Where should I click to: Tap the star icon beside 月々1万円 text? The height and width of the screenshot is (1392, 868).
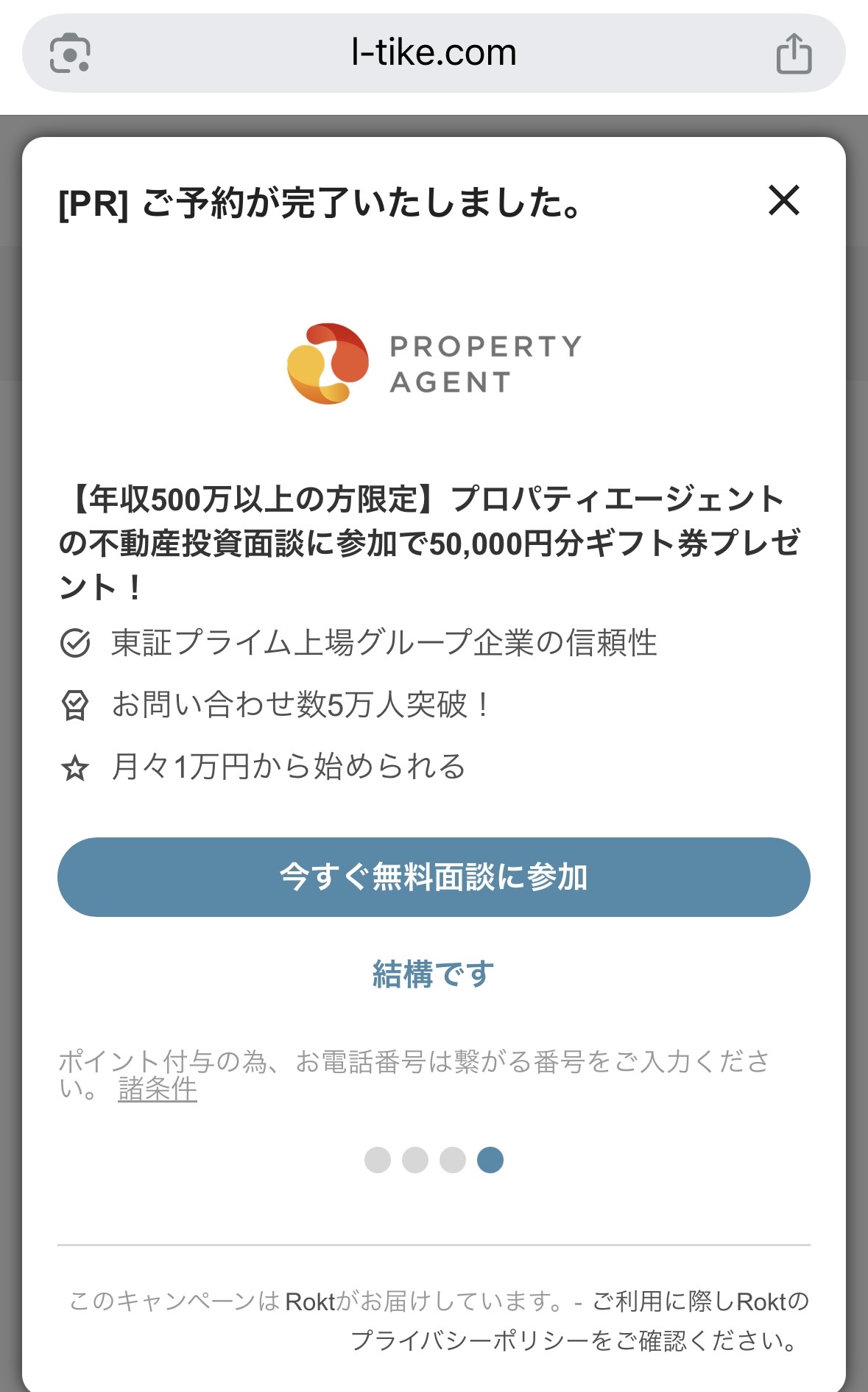pyautogui.click(x=74, y=767)
